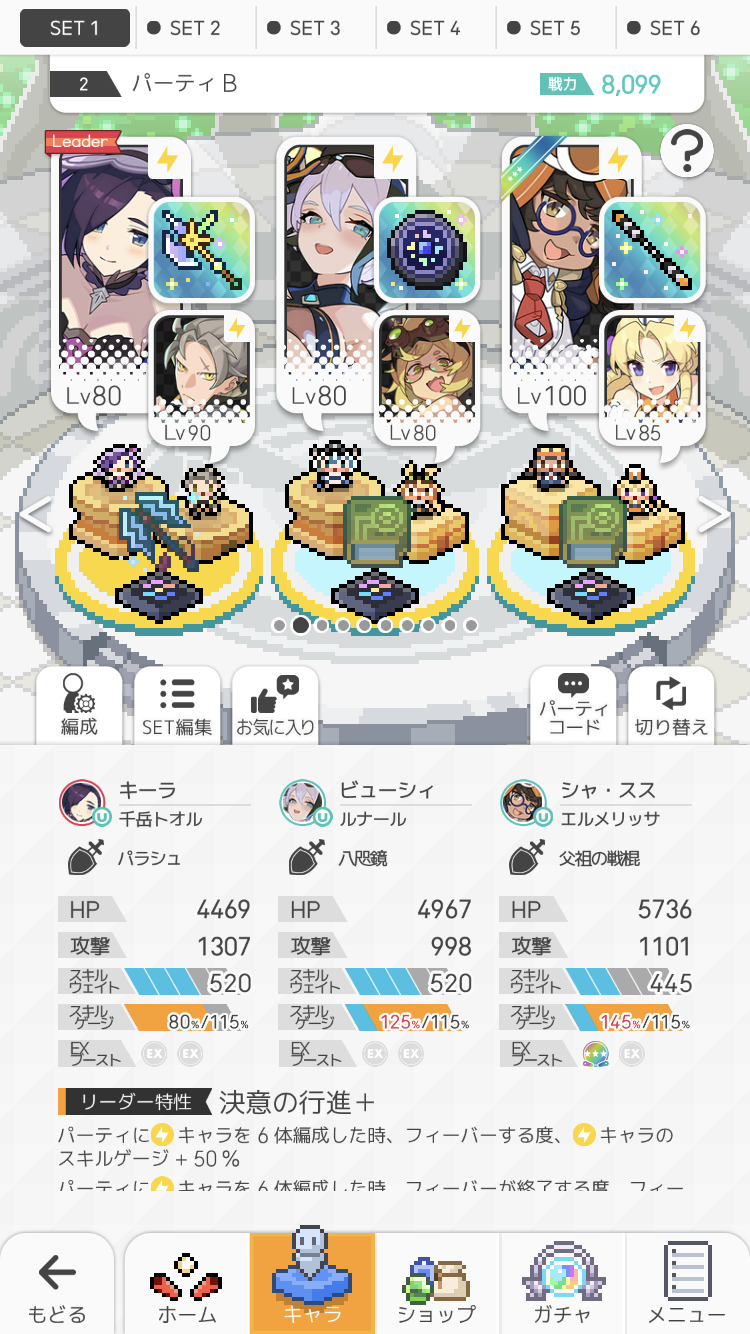Screen dimensions: 750x1334
Task: Open the ショップ shop tab
Action: 437,1288
